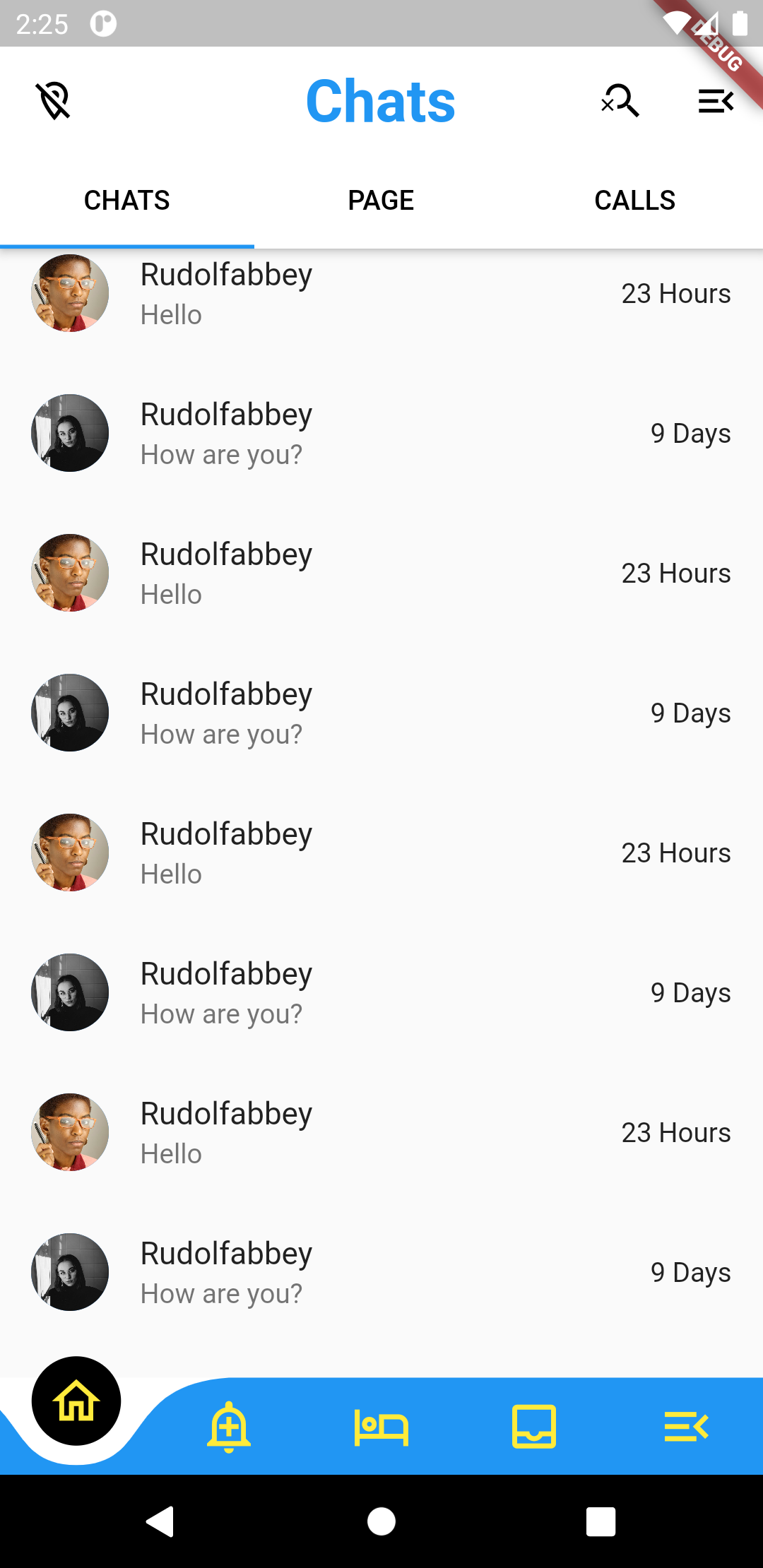Tap the system back button
The width and height of the screenshot is (763, 1568).
tap(160, 1521)
